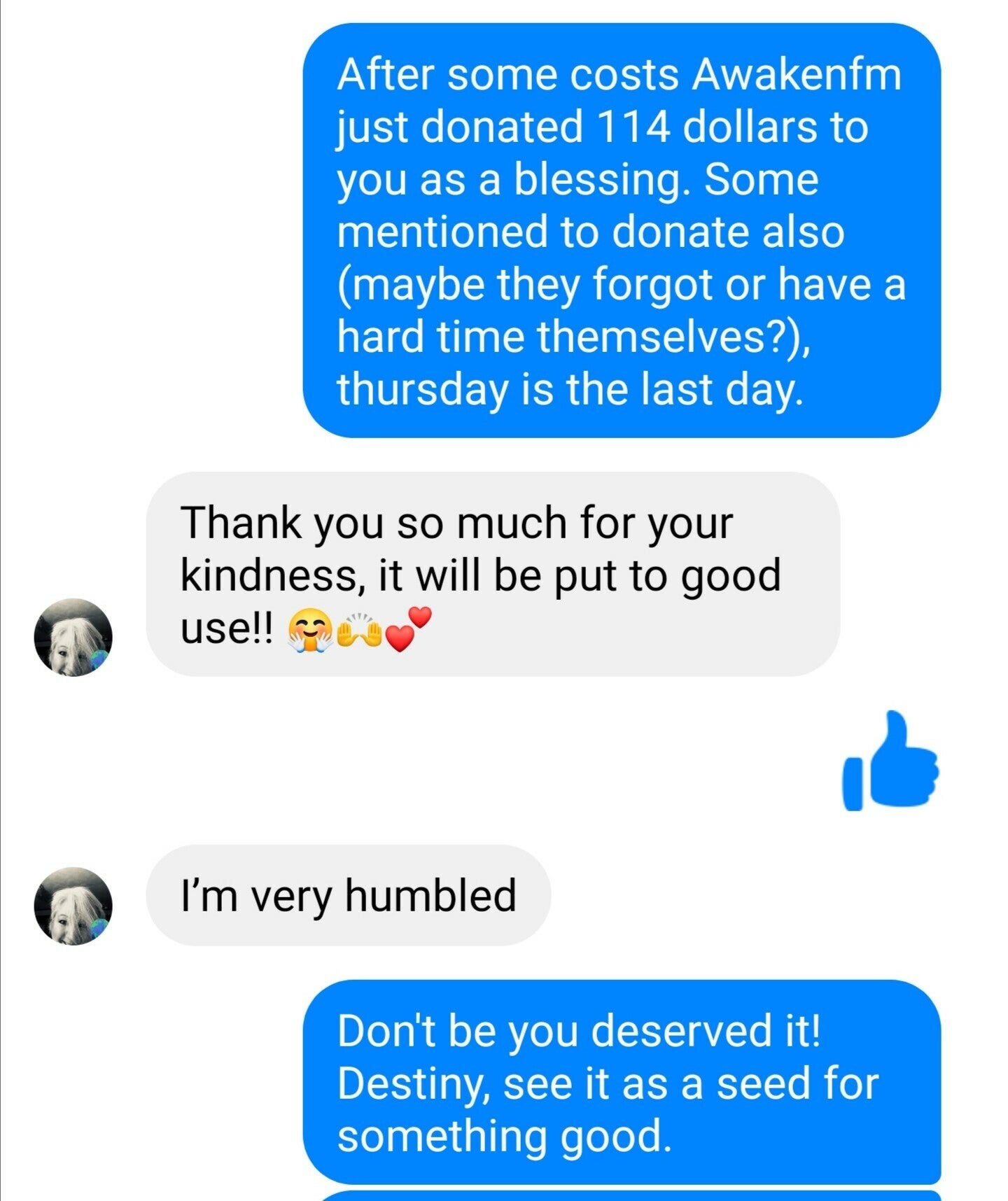Tap the "Awakenfm just donated" message bubble
The image size is (1008, 1201).
621,231
